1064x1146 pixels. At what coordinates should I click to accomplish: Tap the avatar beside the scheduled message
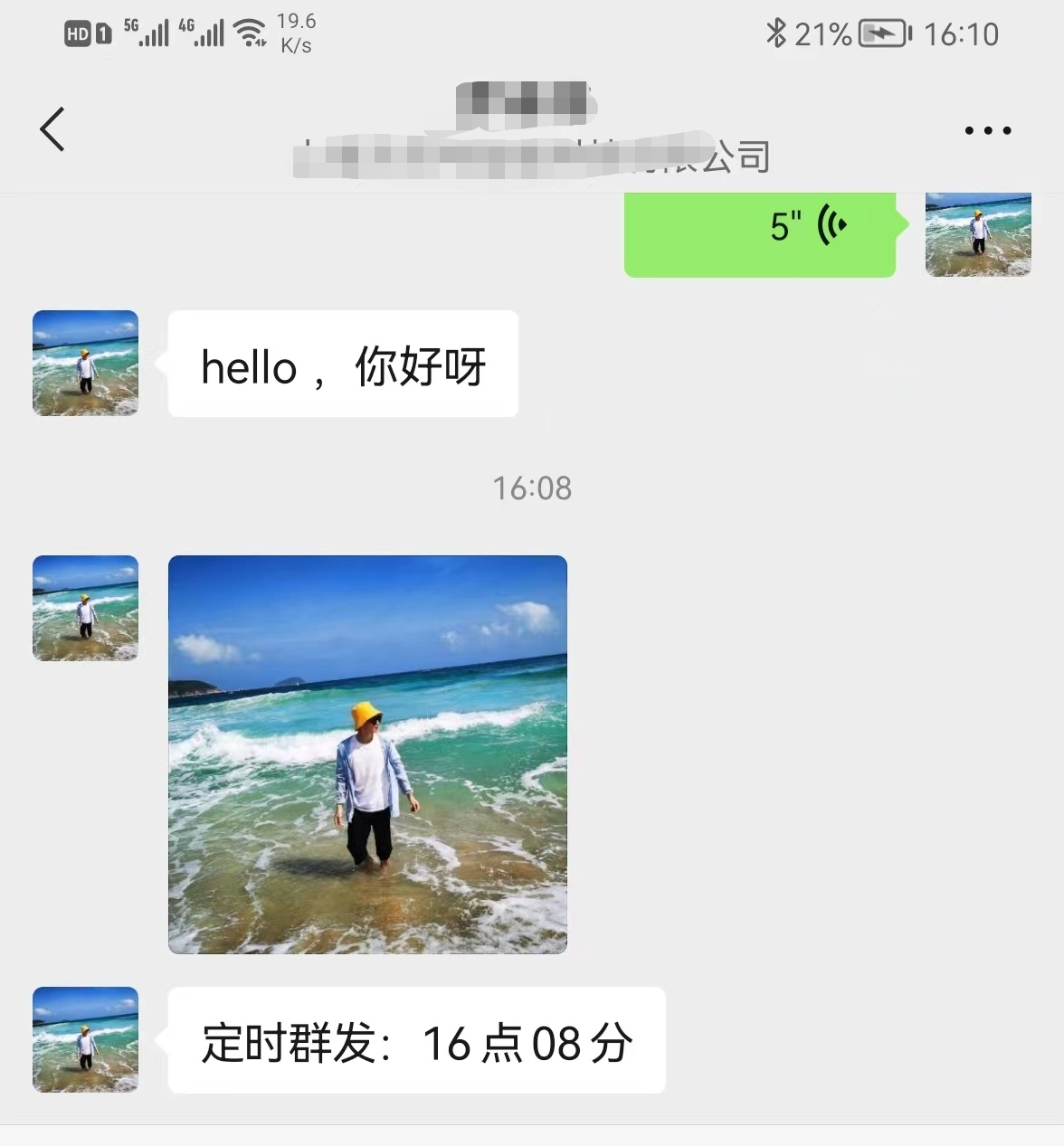pyautogui.click(x=85, y=1040)
